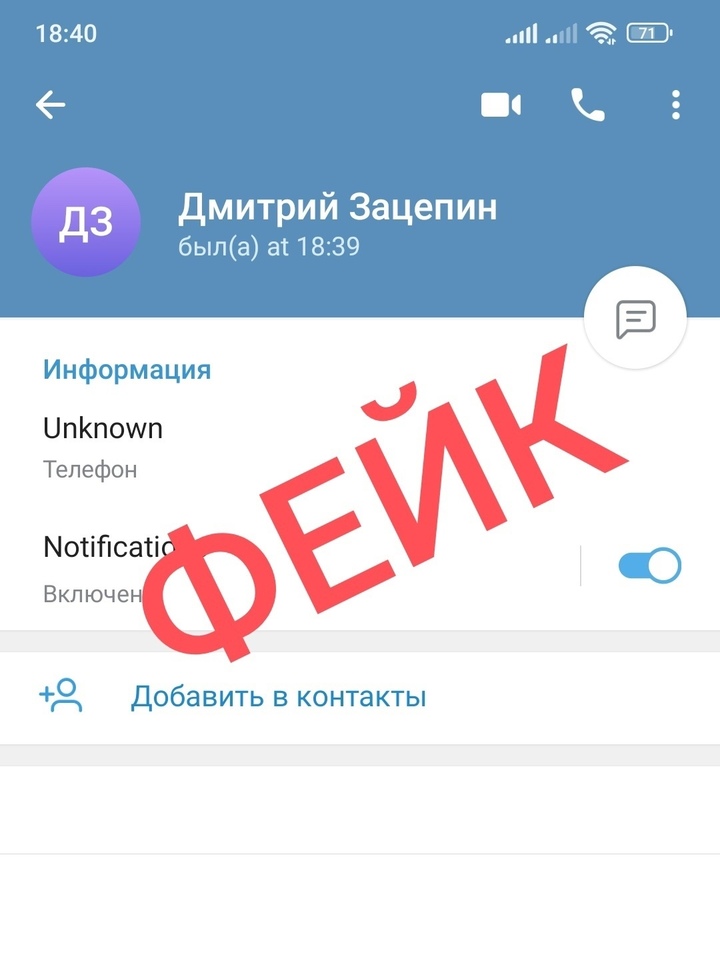View the ДЗ profile avatar
Viewport: 720px width, 953px height.
point(85,222)
